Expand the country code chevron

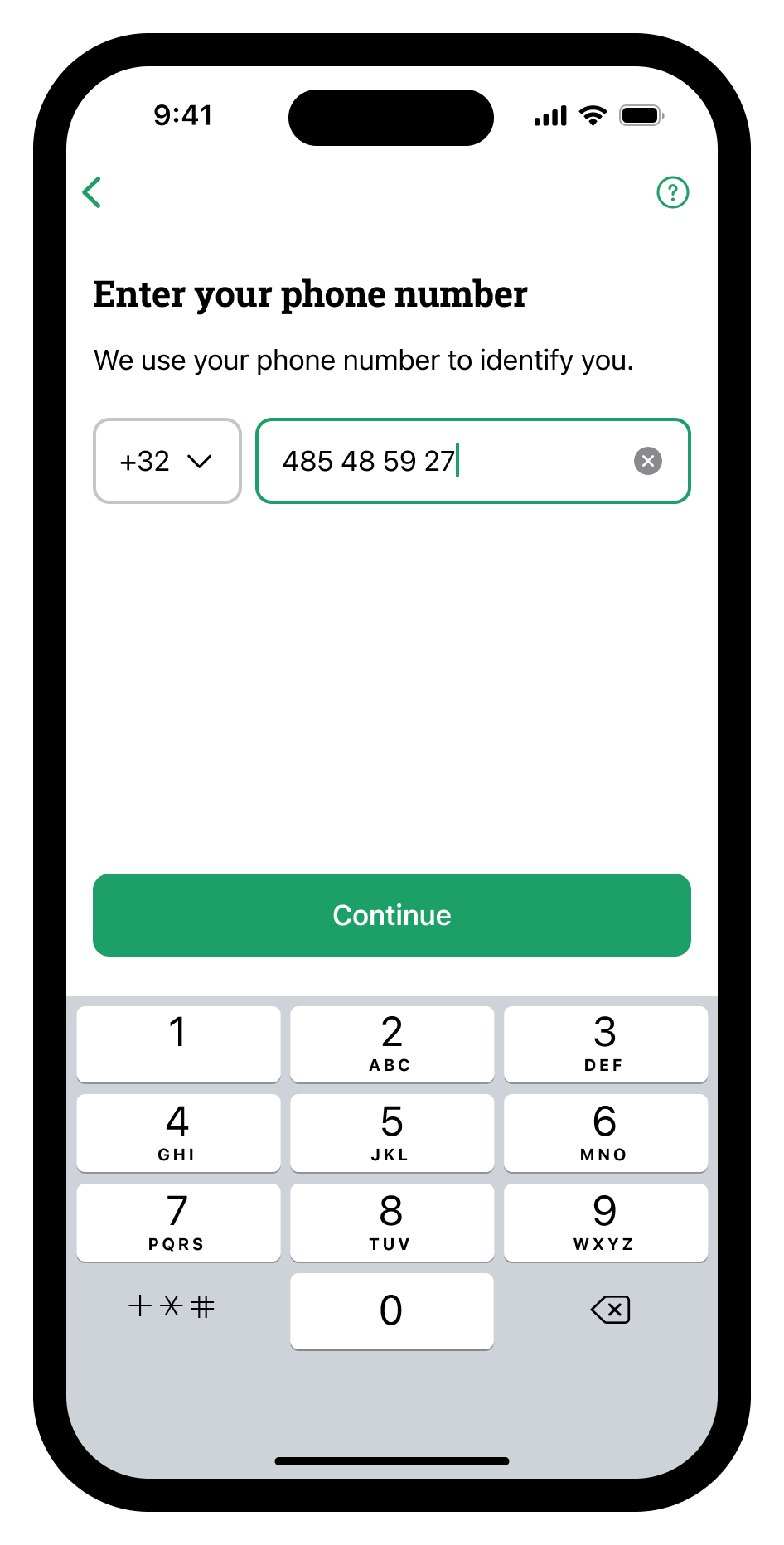pos(200,463)
